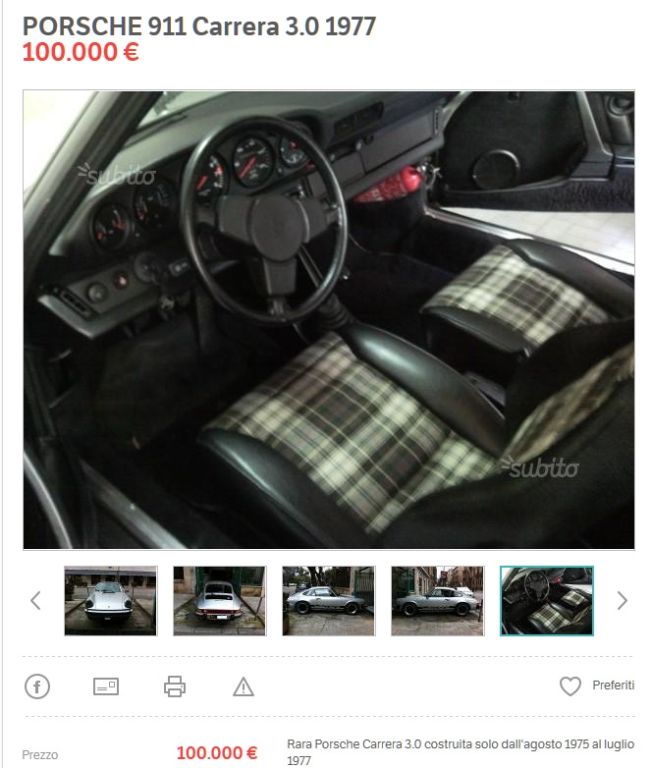Screen dimensions: 654x768
Task: Print this listing
Action: point(175,686)
